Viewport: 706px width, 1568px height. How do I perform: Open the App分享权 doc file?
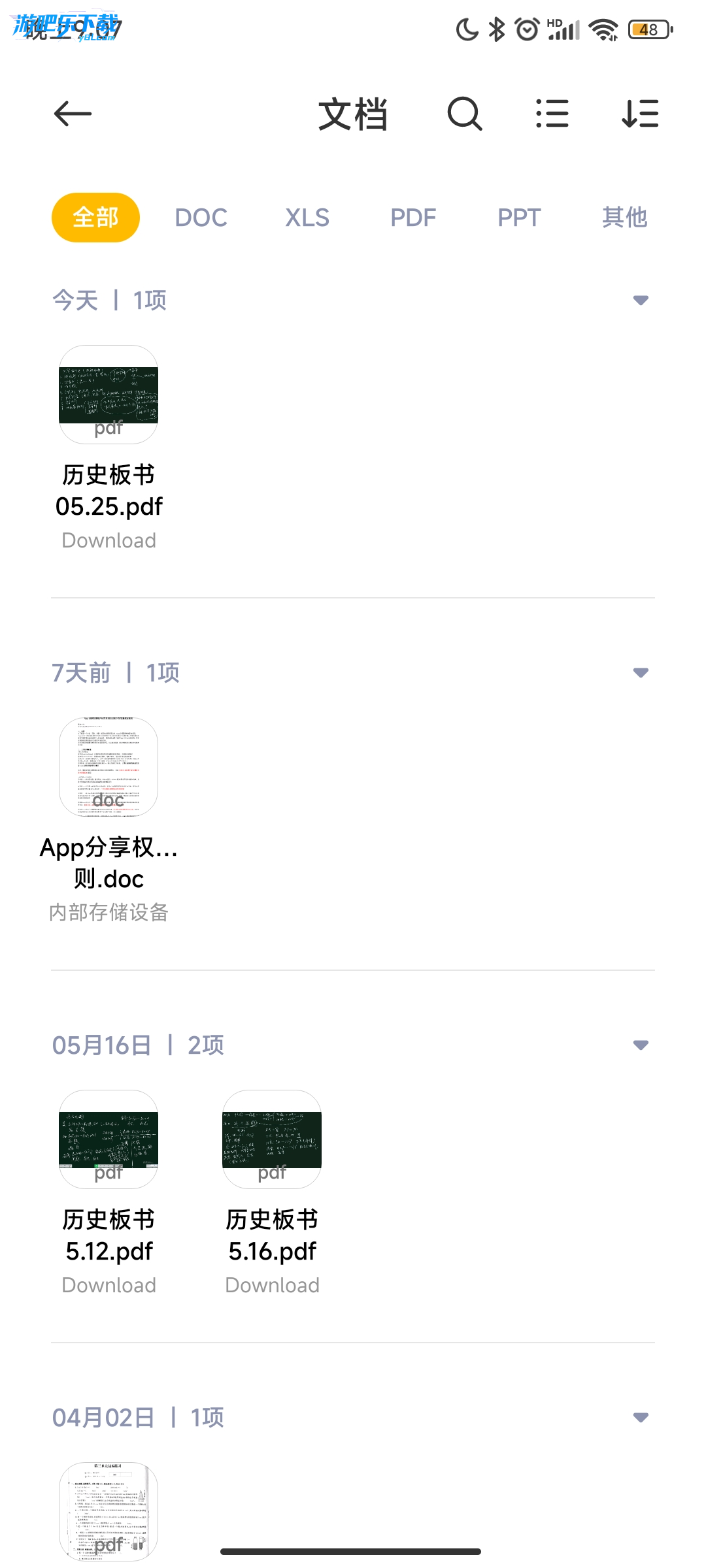click(x=109, y=768)
